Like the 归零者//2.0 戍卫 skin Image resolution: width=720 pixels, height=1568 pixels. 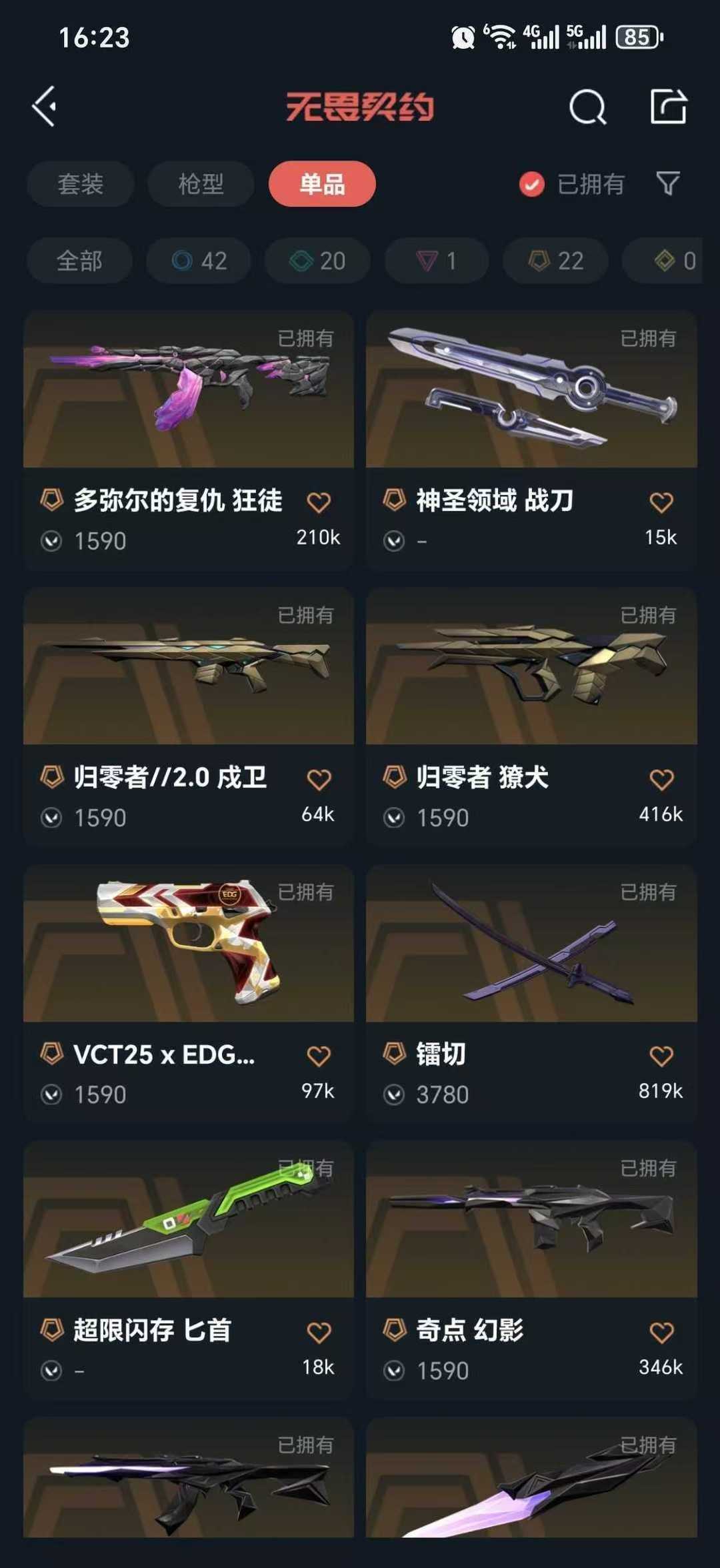coord(319,779)
